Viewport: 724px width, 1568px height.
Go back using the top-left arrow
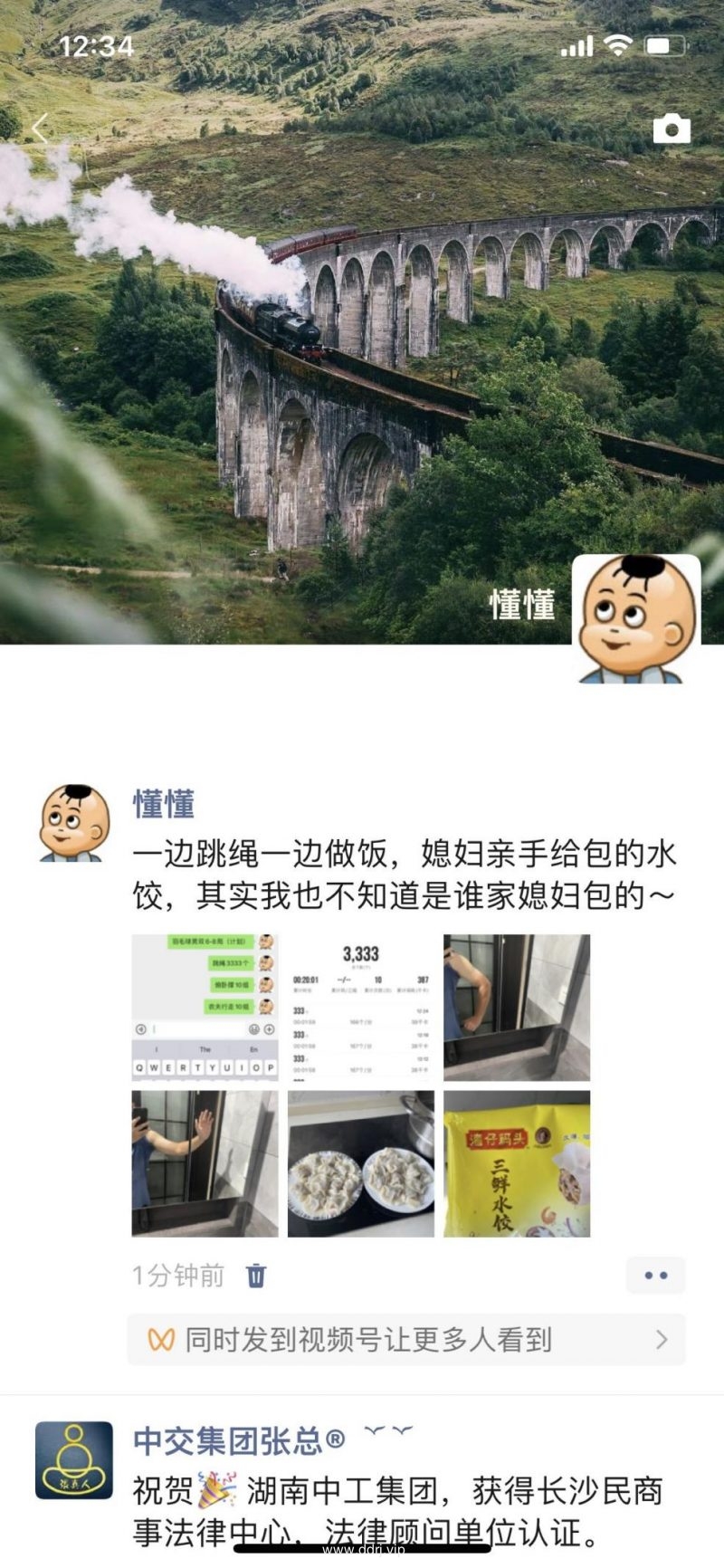click(x=39, y=129)
